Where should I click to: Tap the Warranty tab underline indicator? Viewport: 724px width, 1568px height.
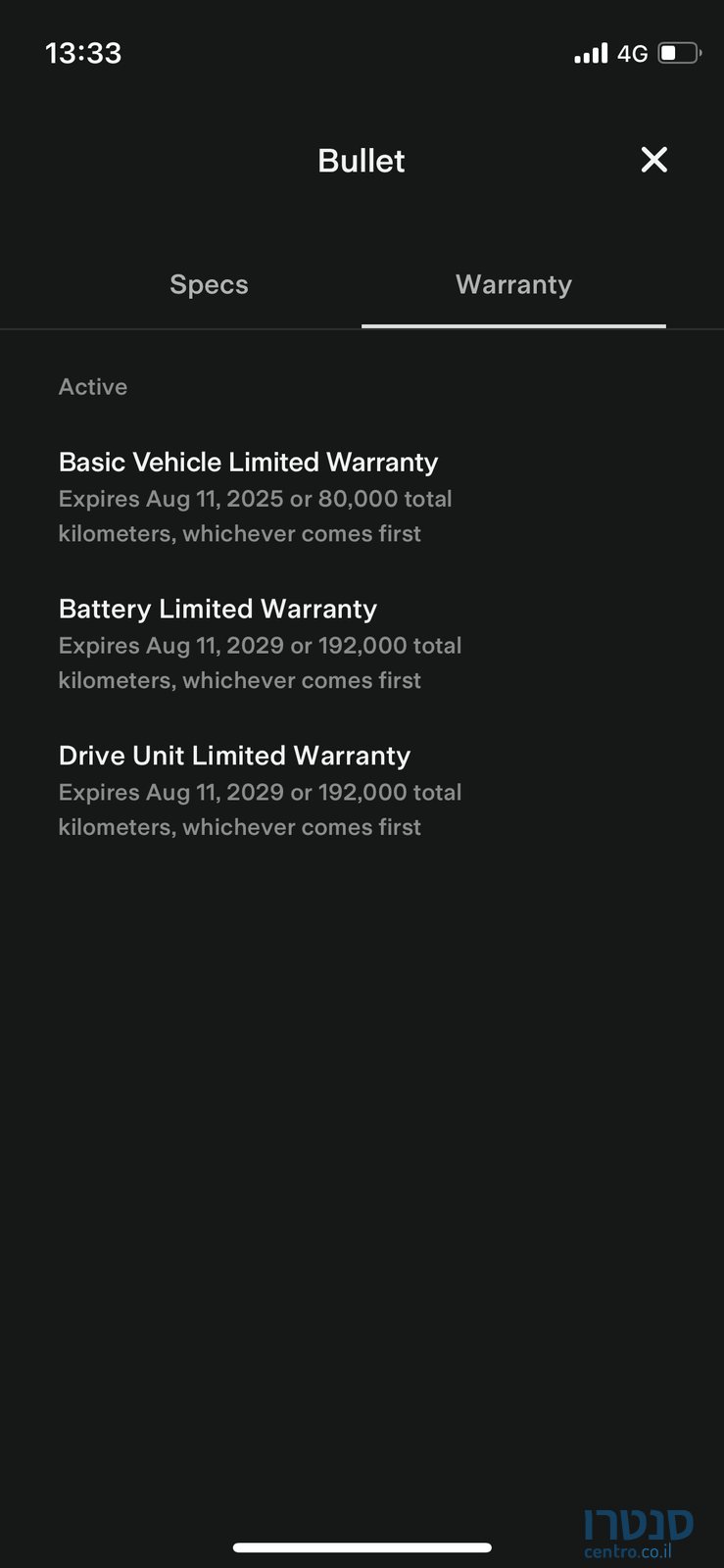point(513,326)
